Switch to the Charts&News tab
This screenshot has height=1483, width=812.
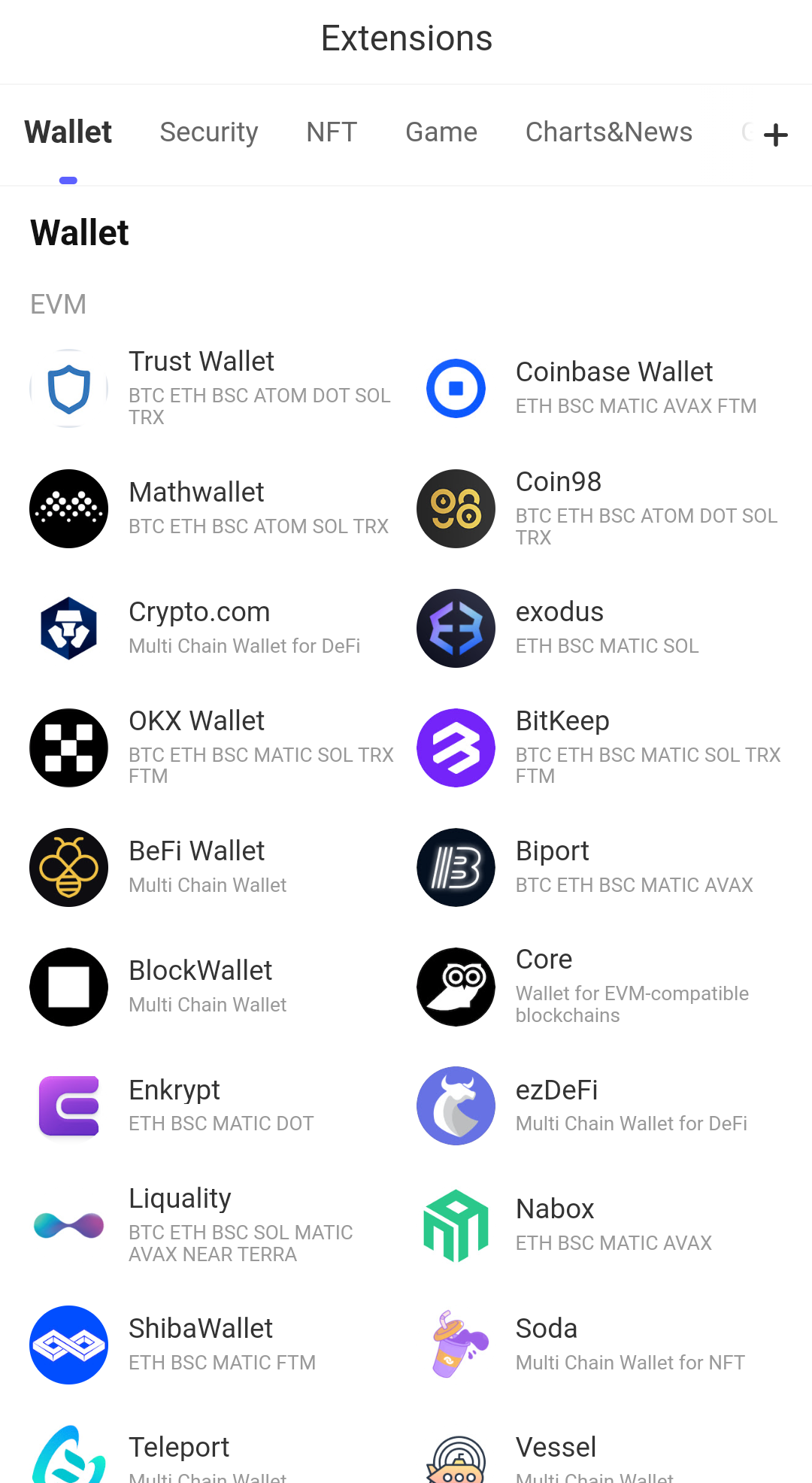tap(608, 132)
